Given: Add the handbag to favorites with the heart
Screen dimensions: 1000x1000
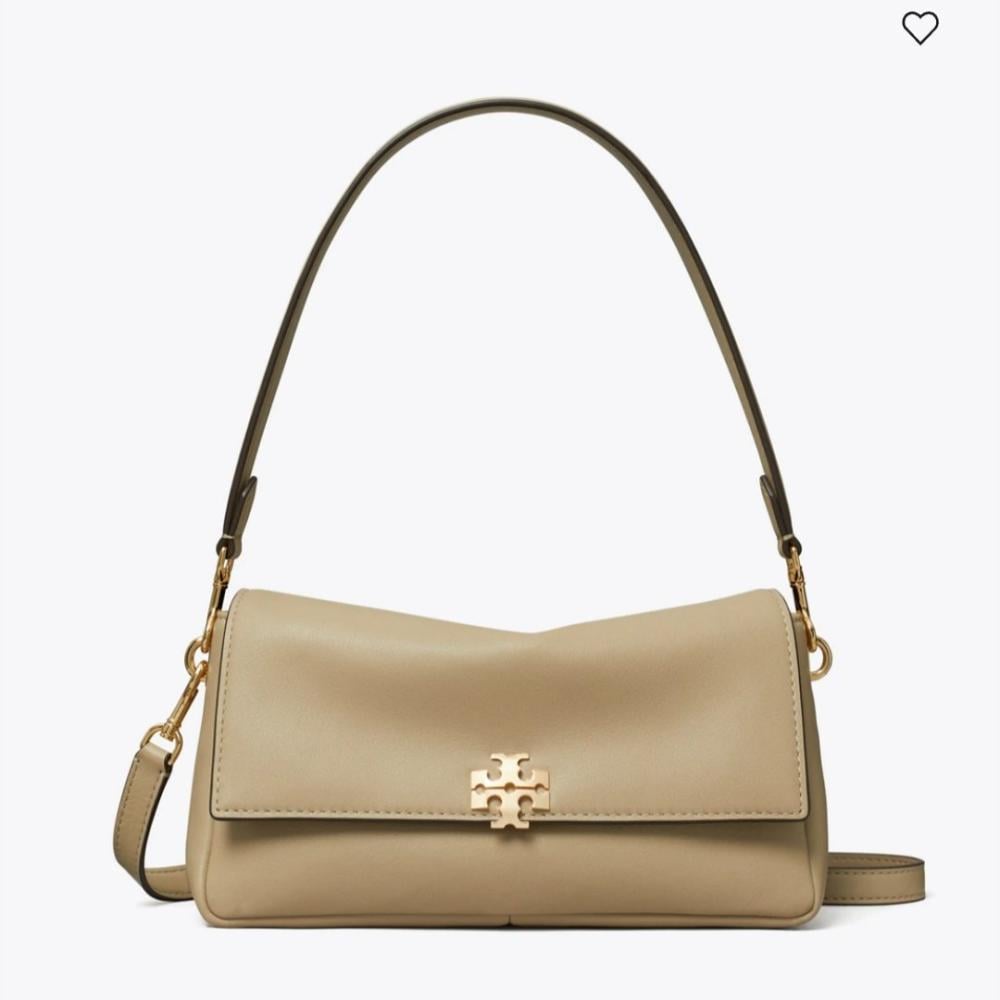Looking at the screenshot, I should pyautogui.click(x=920, y=28).
